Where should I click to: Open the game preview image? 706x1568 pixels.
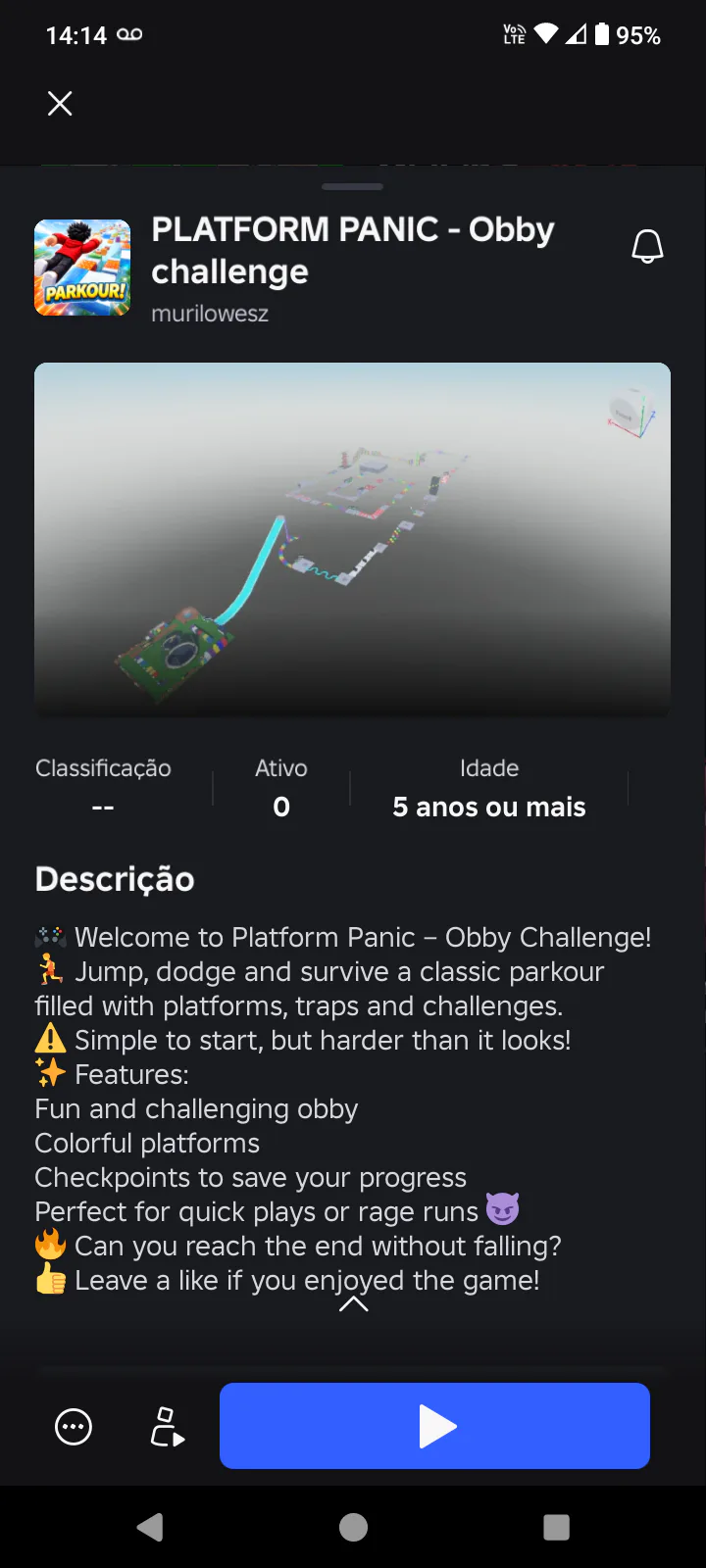[x=352, y=539]
